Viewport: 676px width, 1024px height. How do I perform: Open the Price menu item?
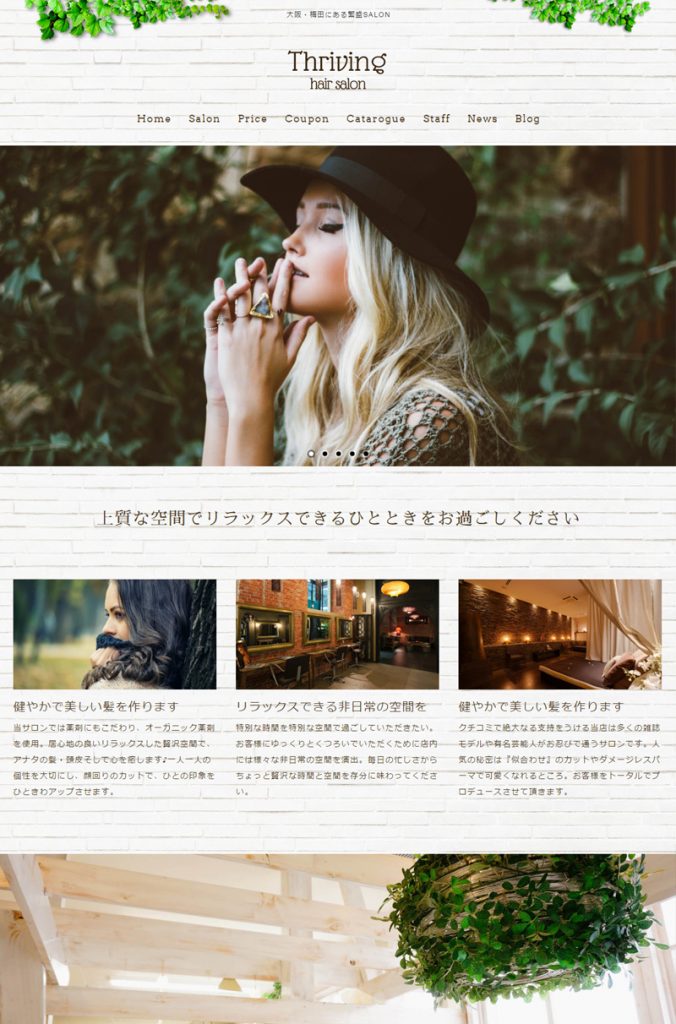coord(252,119)
